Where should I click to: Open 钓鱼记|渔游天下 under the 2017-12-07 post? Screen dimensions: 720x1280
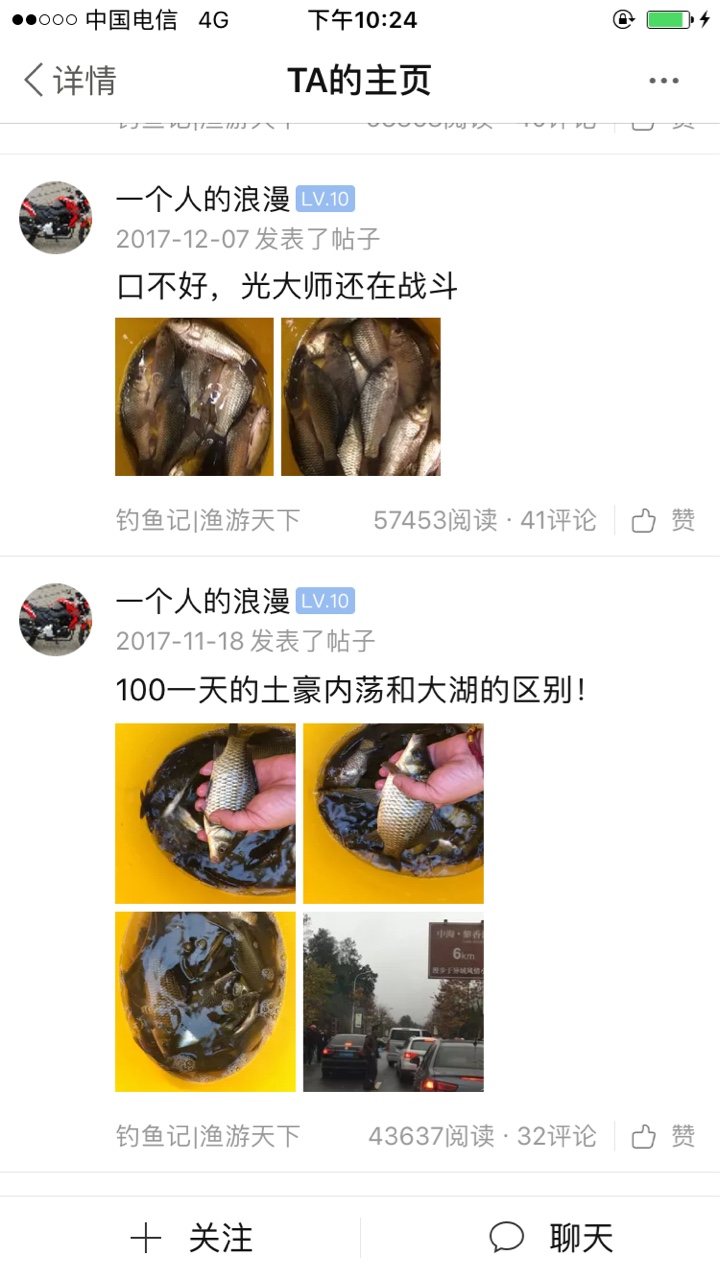[207, 520]
